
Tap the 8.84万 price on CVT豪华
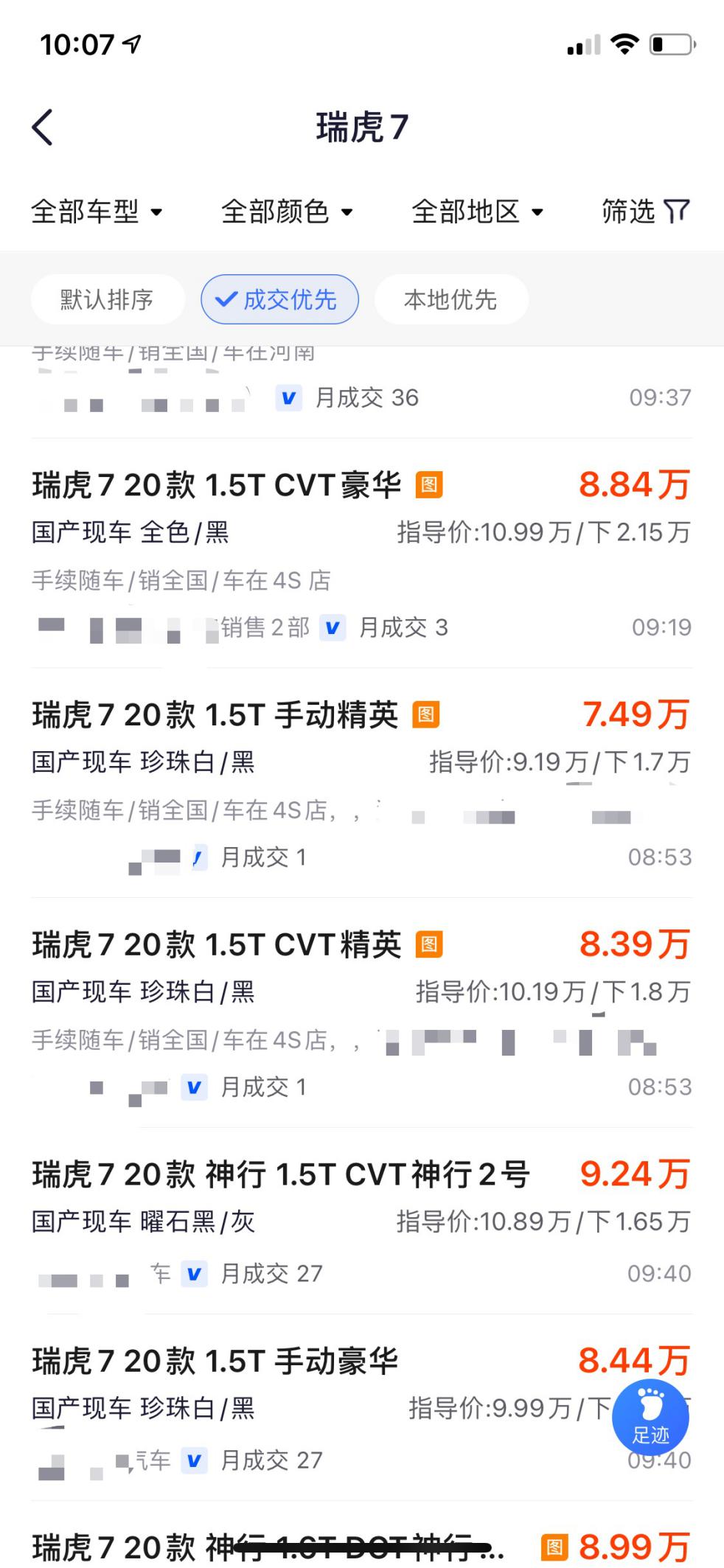[634, 484]
